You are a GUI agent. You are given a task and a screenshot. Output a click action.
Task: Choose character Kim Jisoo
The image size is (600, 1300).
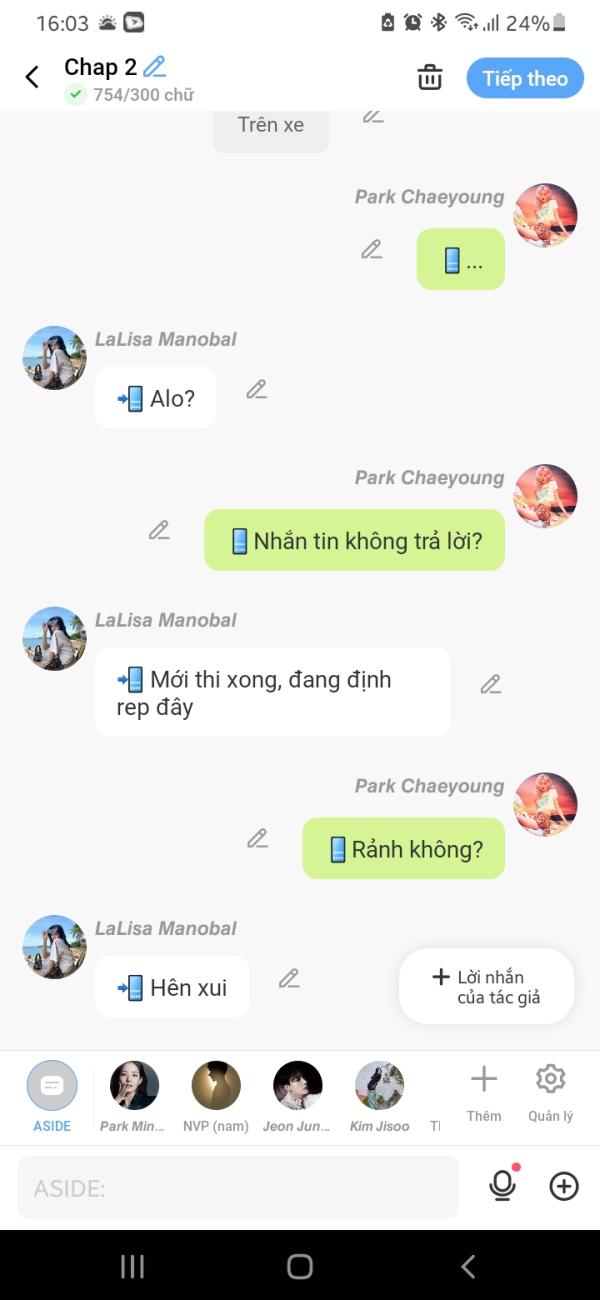point(380,1096)
